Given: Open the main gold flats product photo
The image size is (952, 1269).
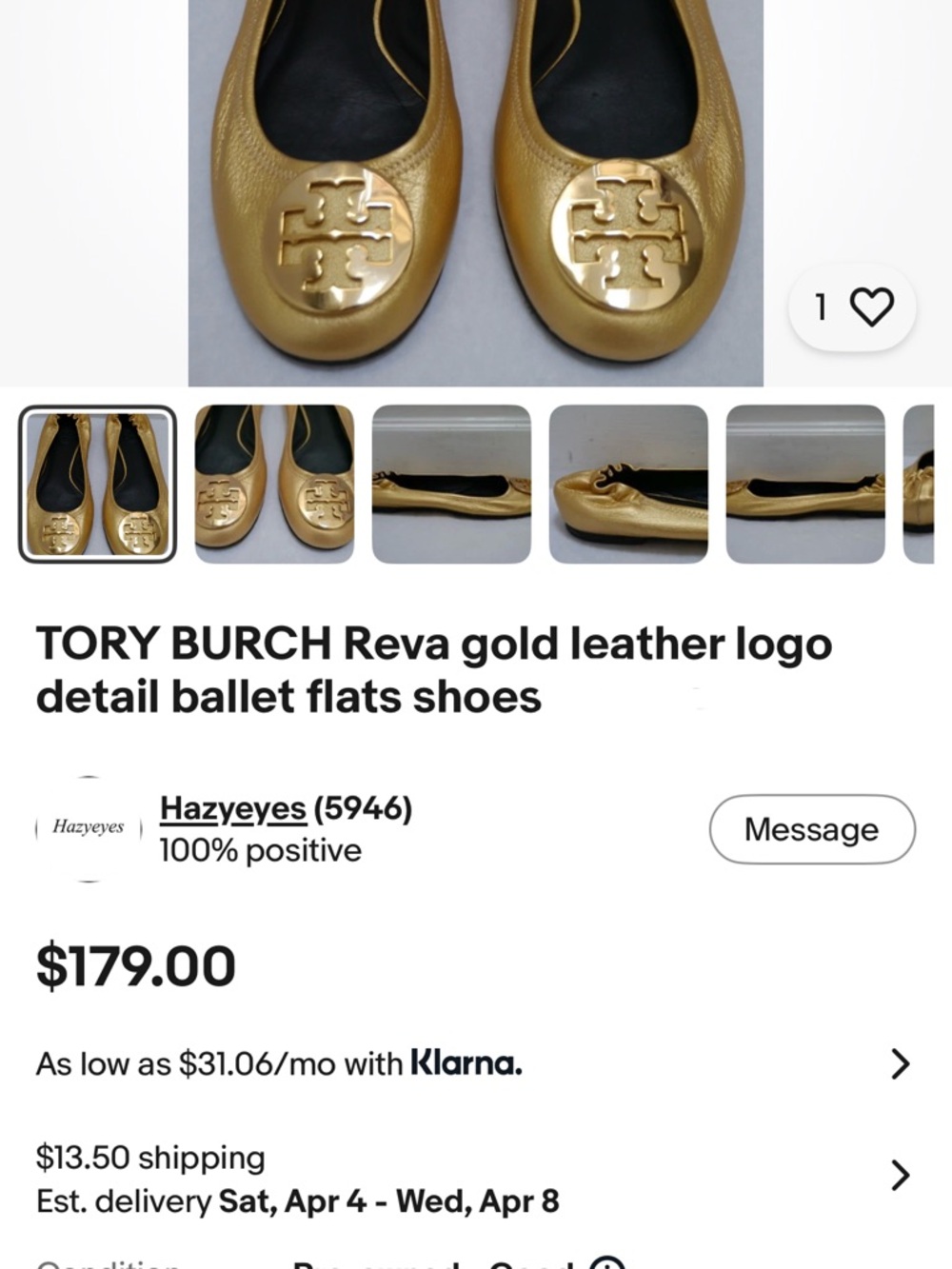Looking at the screenshot, I should click(476, 190).
